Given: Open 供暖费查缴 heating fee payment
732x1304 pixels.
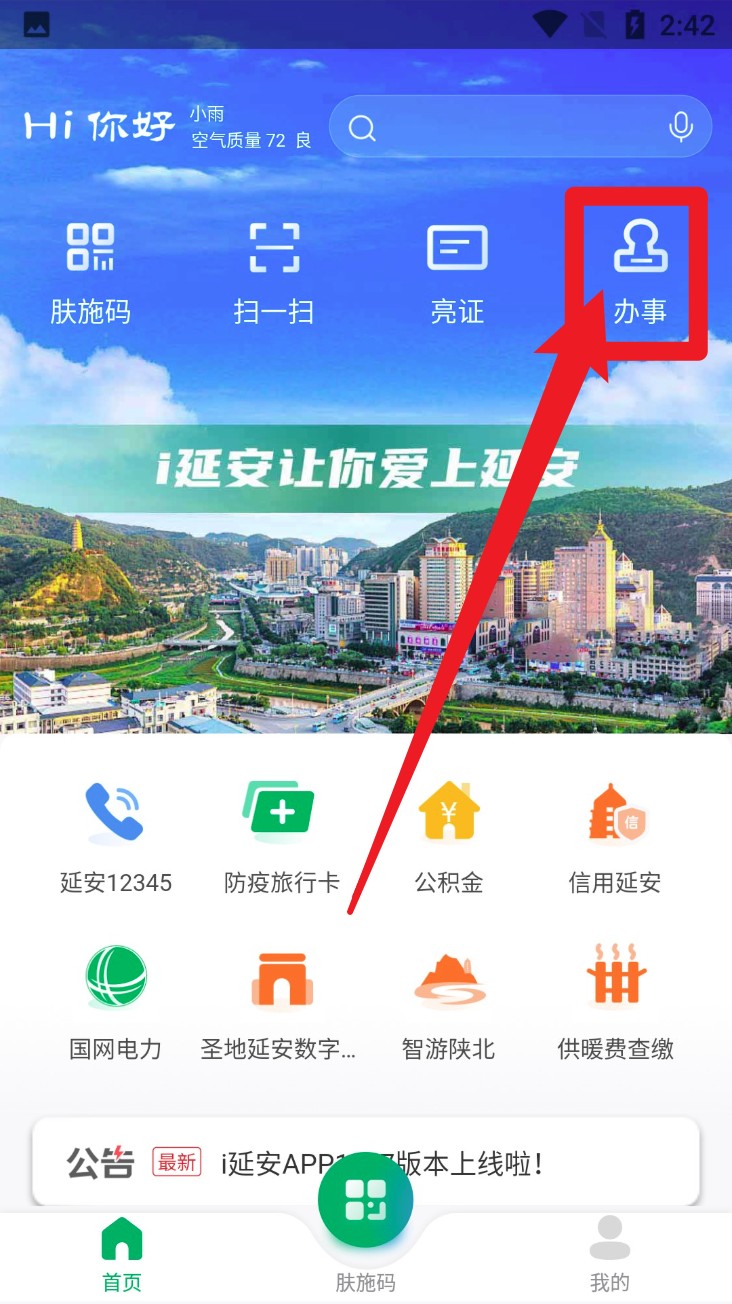Looking at the screenshot, I should [615, 1002].
